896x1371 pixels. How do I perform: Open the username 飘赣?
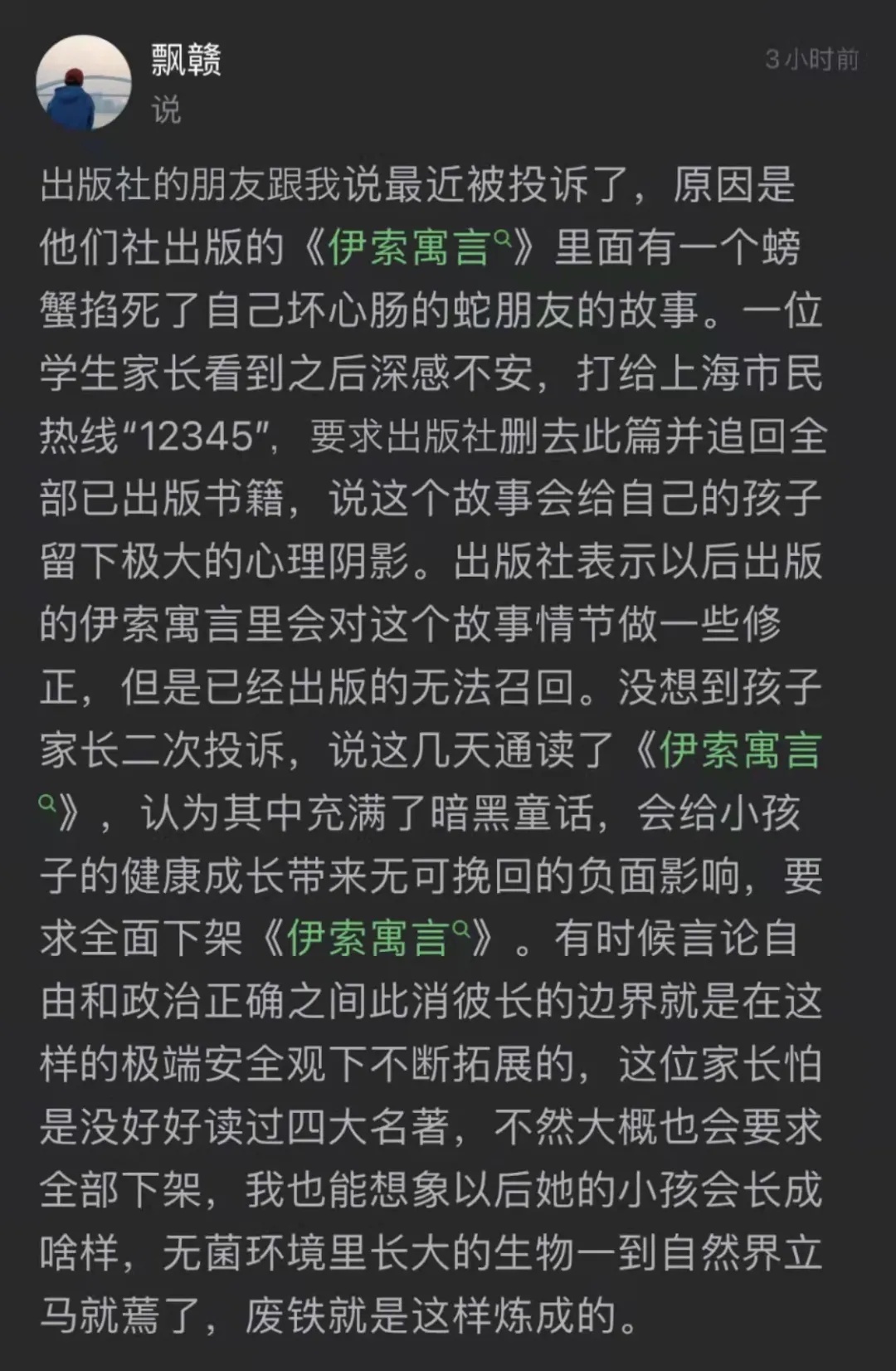pyautogui.click(x=187, y=60)
